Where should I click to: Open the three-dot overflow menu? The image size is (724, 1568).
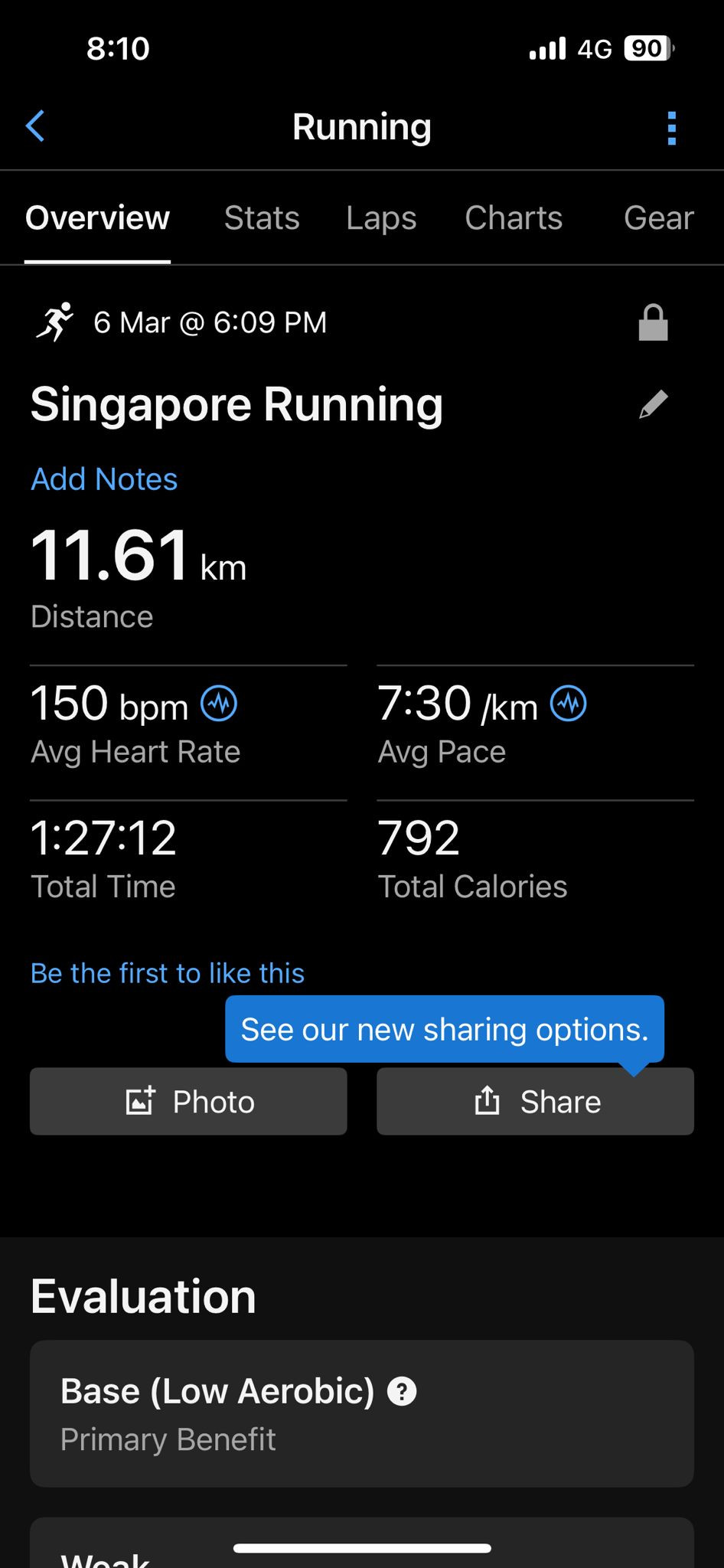click(671, 128)
